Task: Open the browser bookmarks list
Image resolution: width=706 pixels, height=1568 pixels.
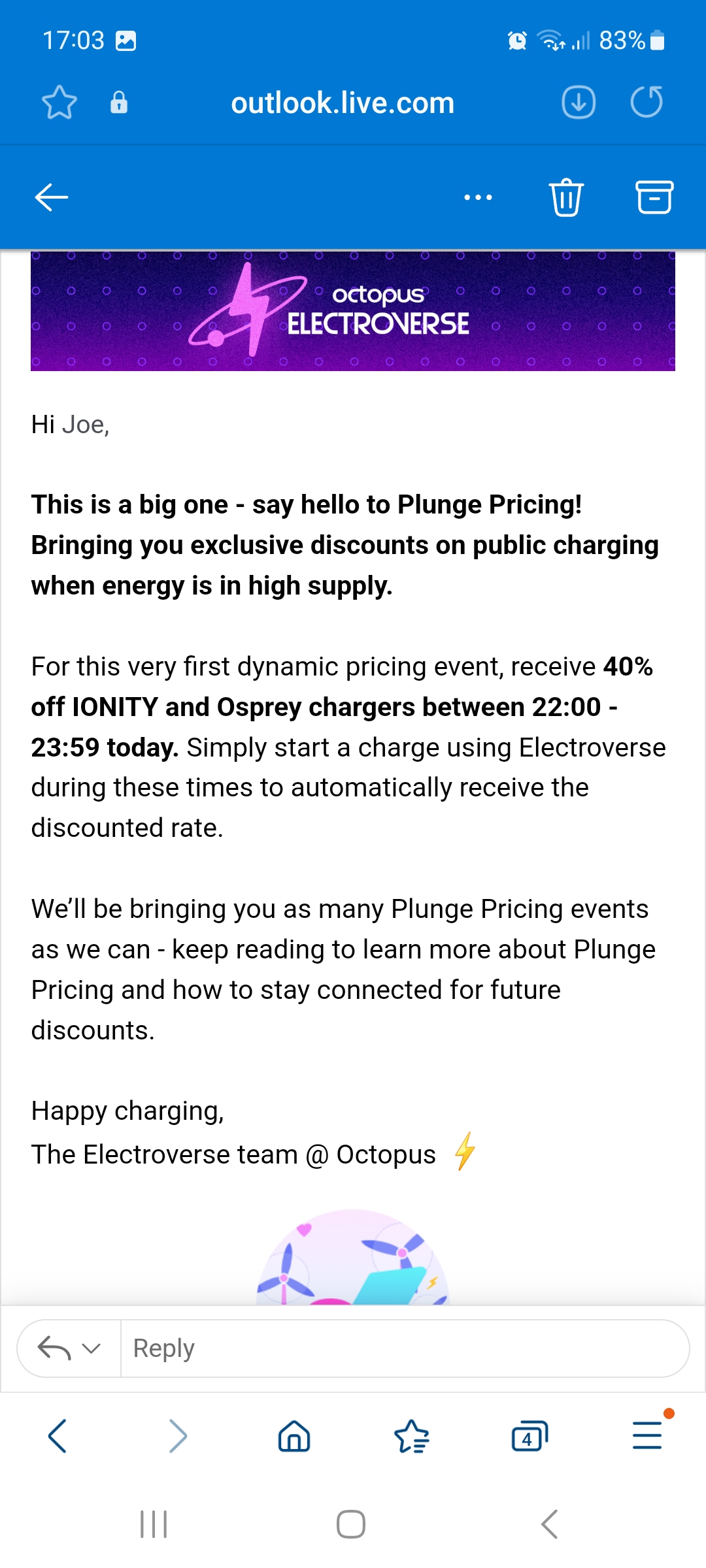Action: coord(412,1436)
